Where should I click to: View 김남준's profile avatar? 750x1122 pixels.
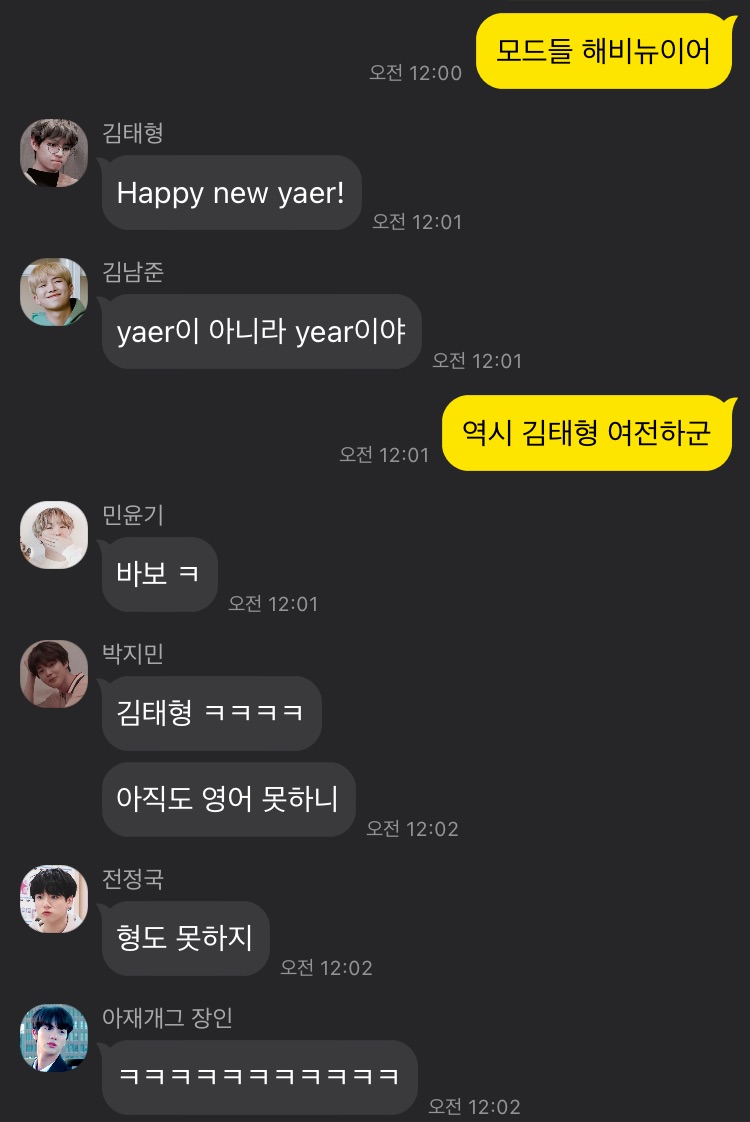pyautogui.click(x=54, y=292)
